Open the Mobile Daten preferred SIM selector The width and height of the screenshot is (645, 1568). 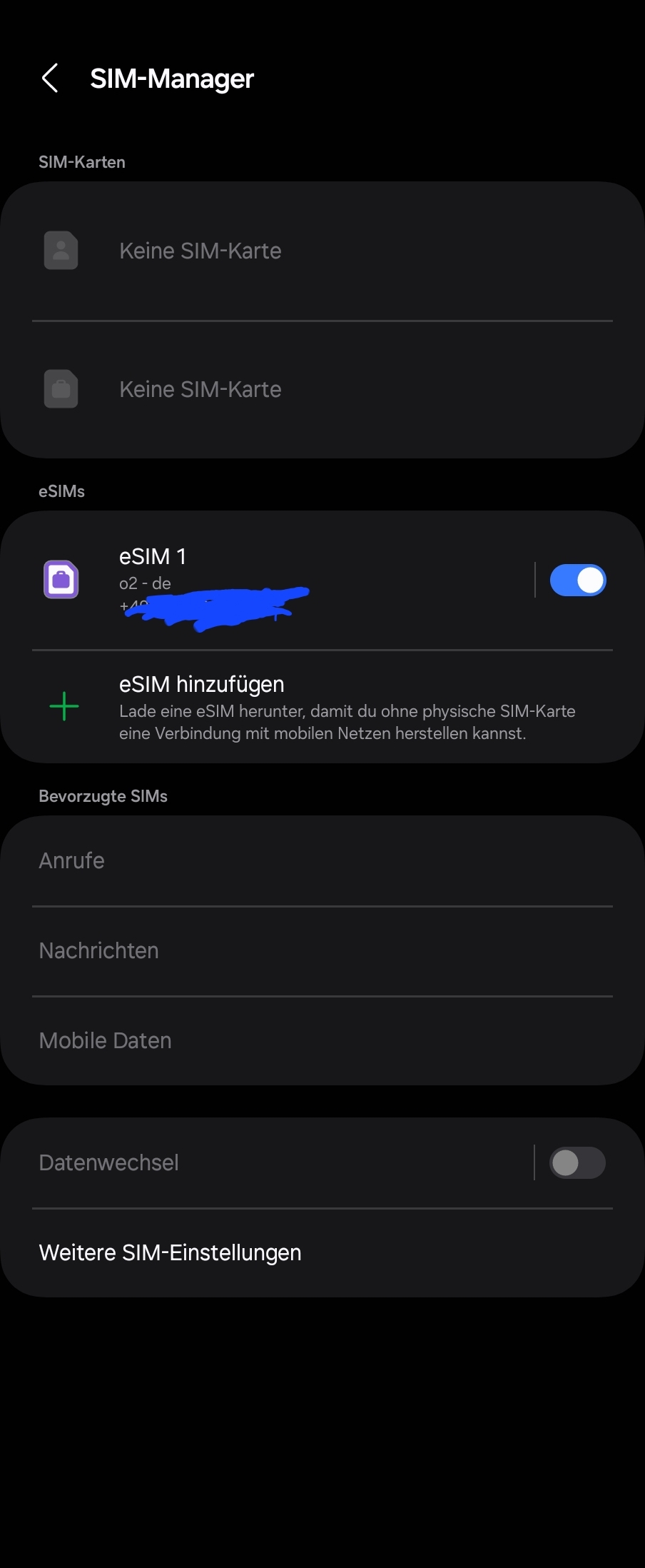[105, 1040]
